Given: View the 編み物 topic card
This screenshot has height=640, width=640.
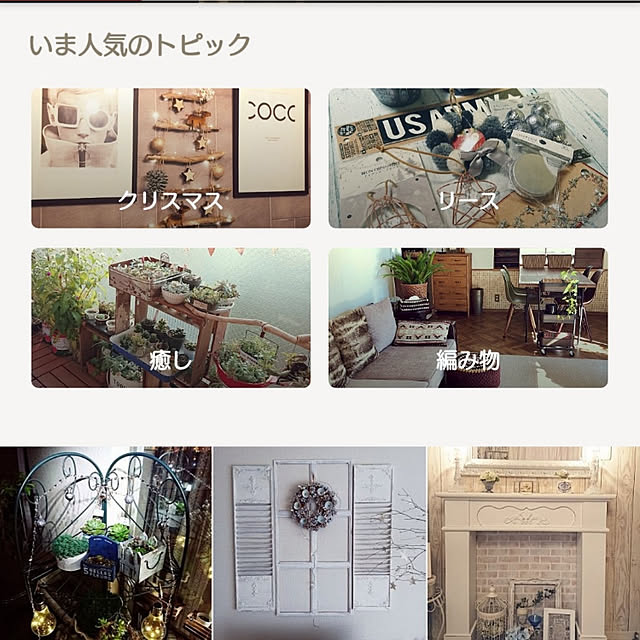Looking at the screenshot, I should [468, 318].
